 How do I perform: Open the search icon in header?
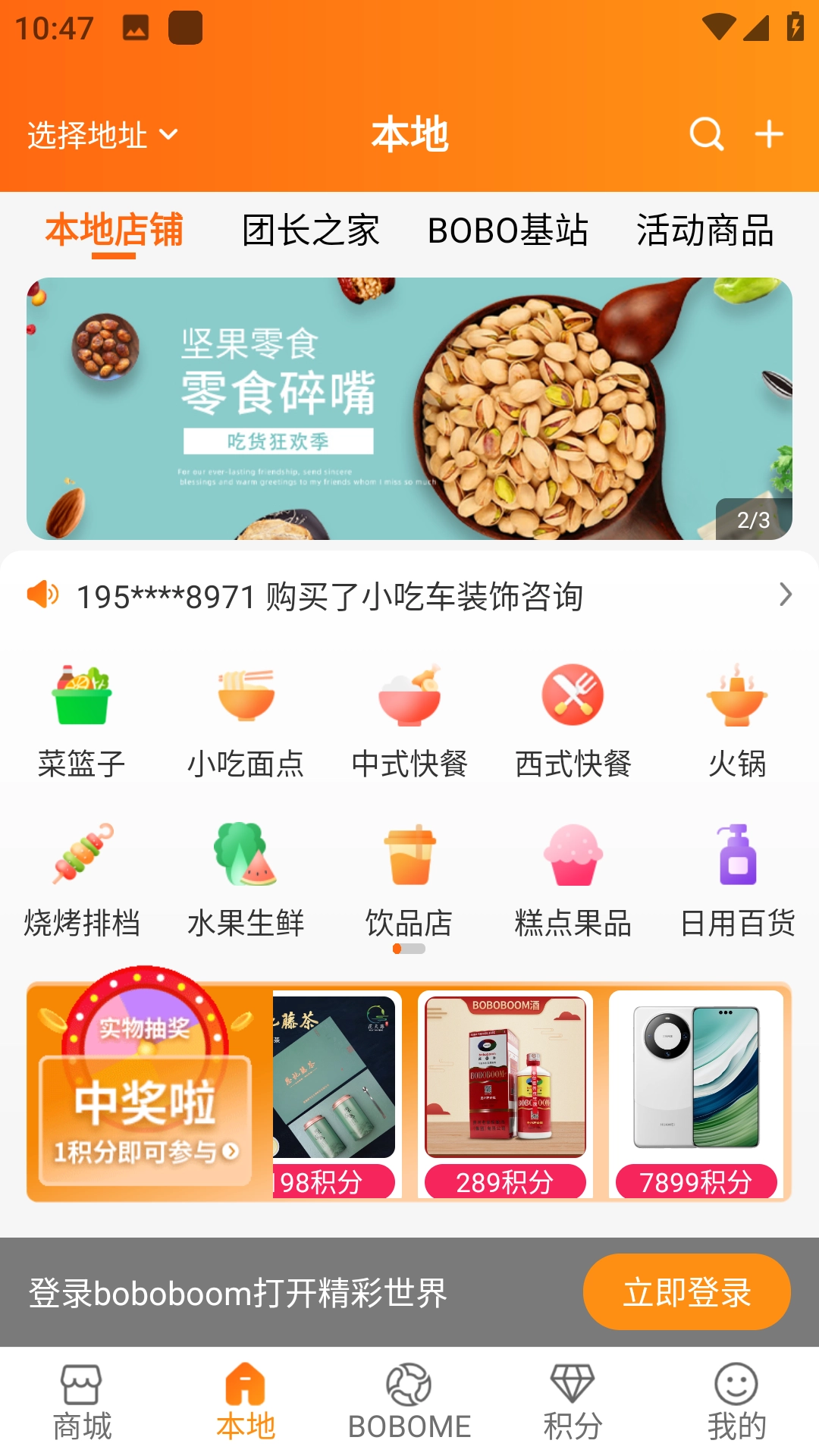[x=706, y=134]
